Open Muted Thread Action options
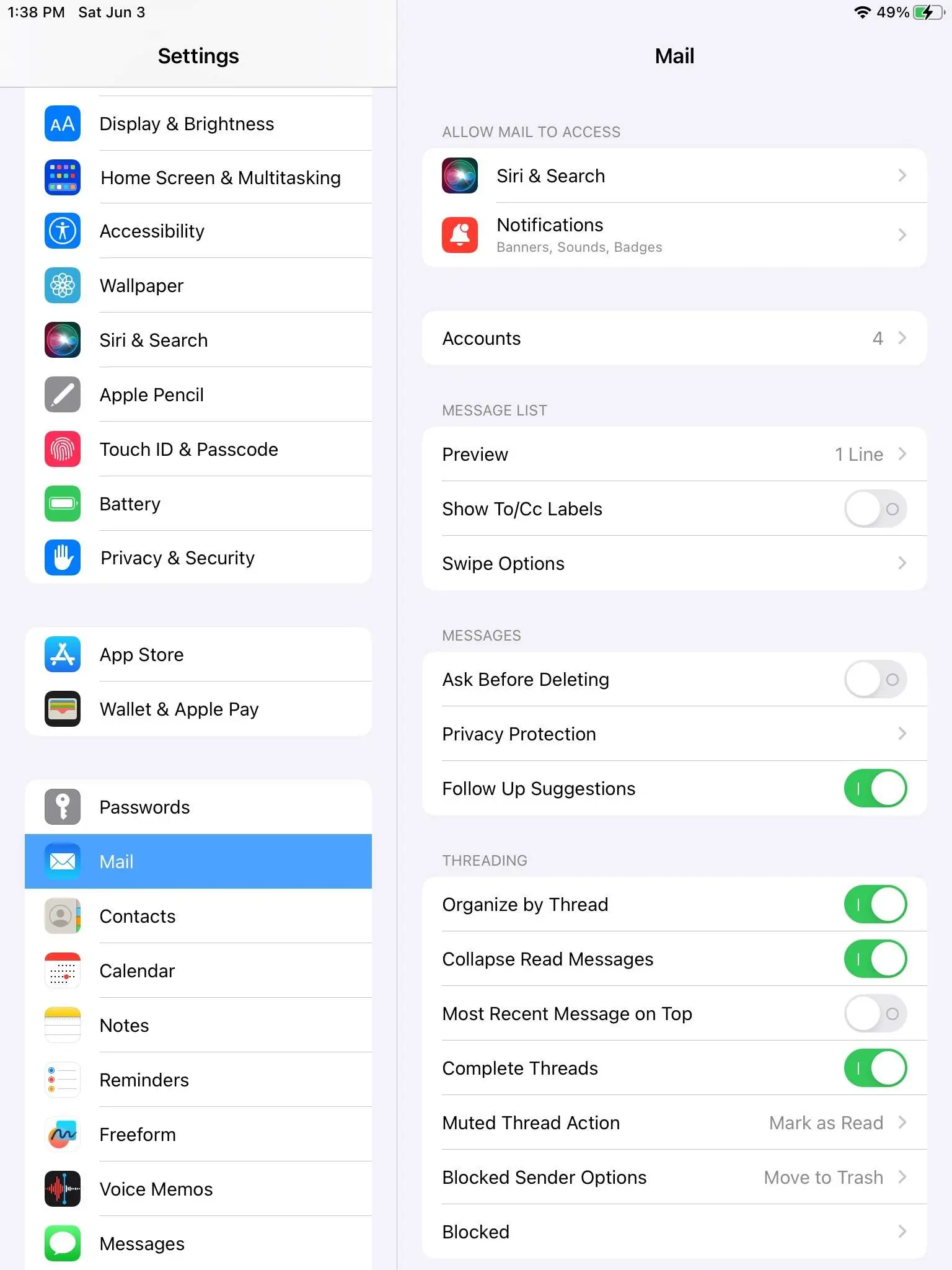 pos(674,1123)
